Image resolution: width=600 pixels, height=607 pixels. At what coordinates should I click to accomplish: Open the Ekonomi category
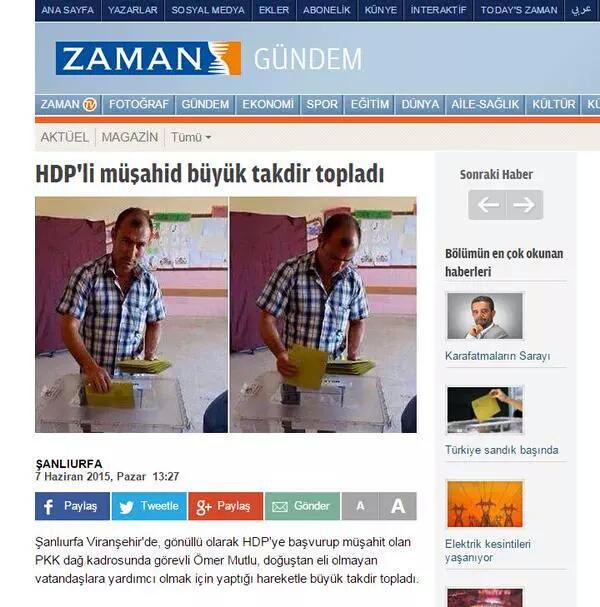point(268,104)
